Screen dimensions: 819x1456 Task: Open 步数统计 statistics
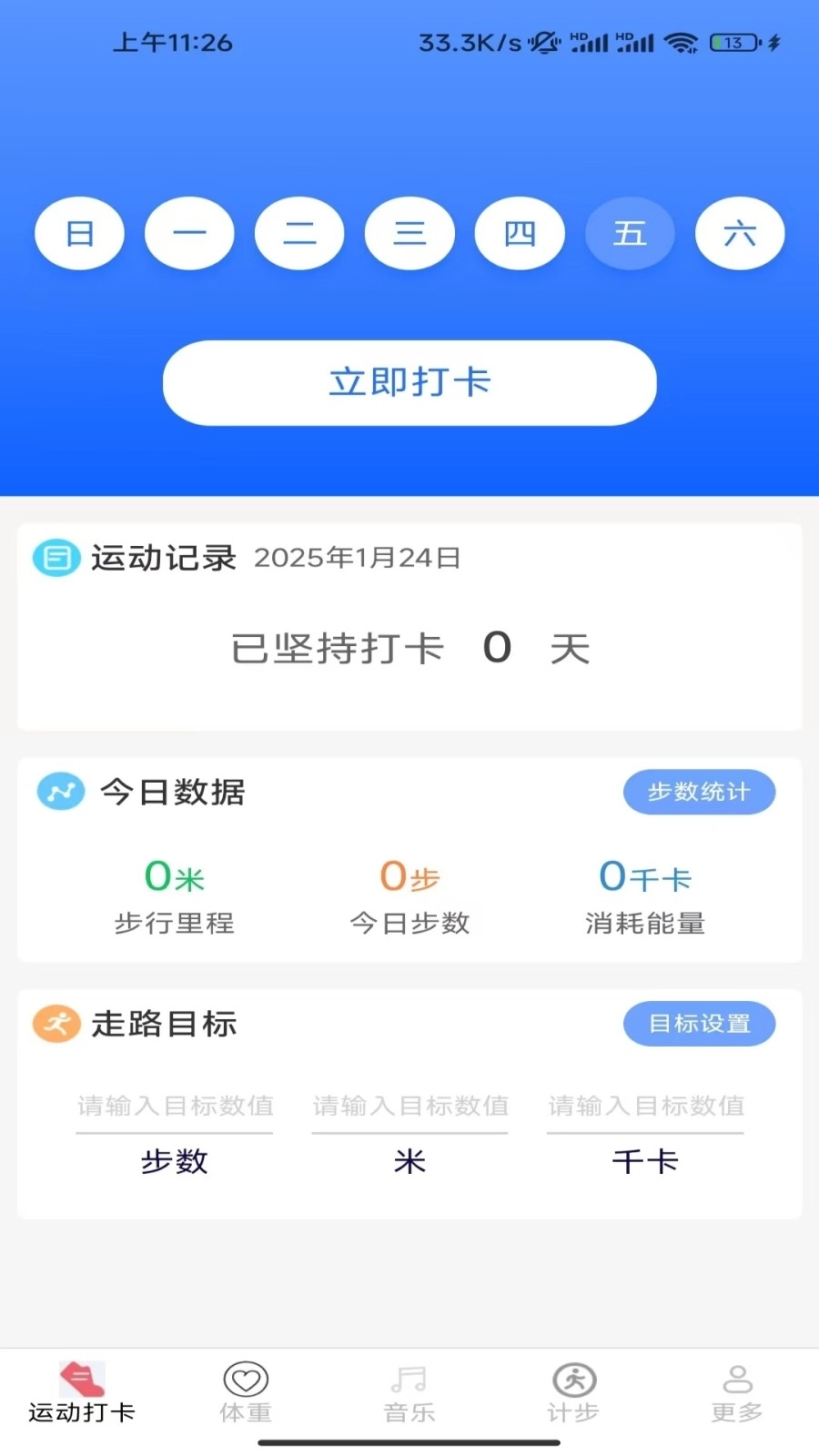(x=699, y=792)
